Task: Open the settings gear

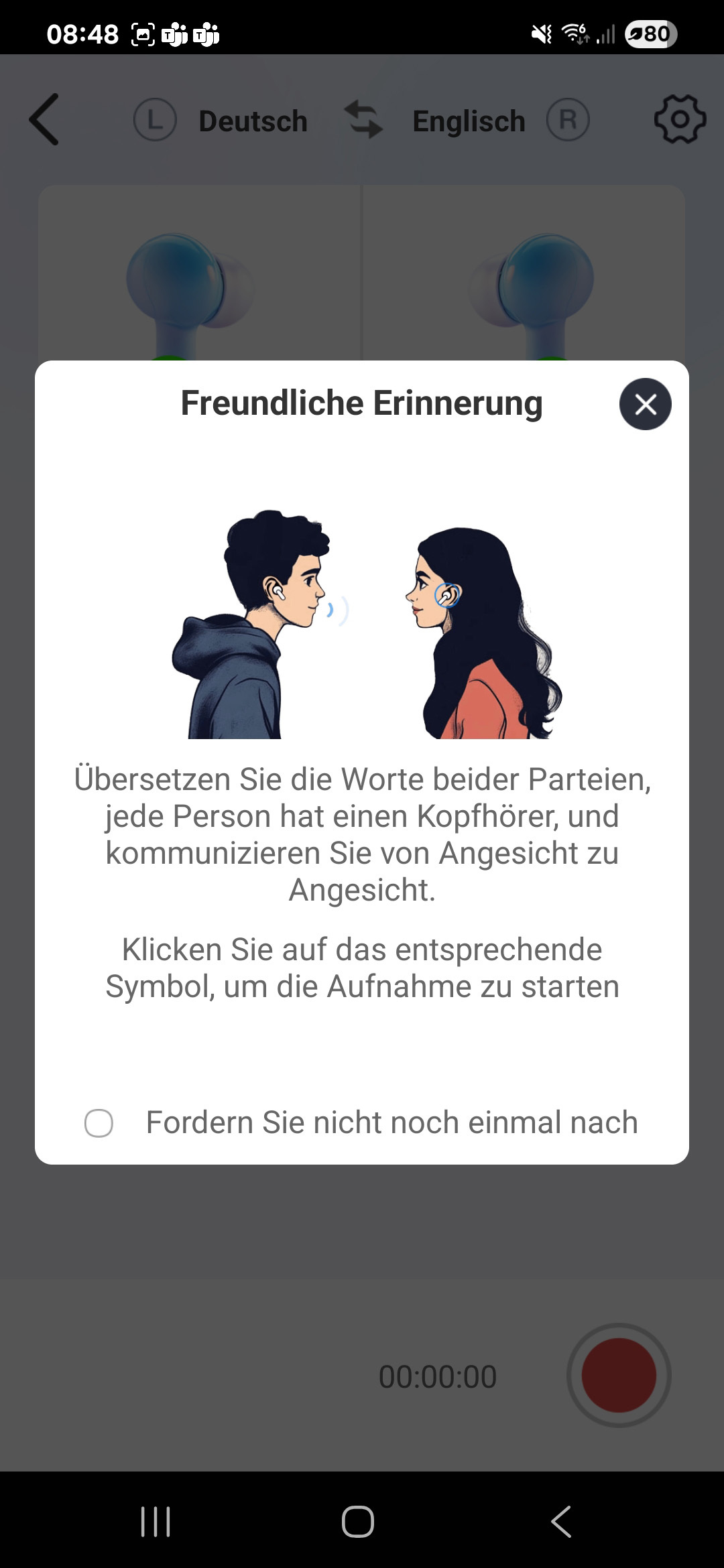Action: [680, 120]
